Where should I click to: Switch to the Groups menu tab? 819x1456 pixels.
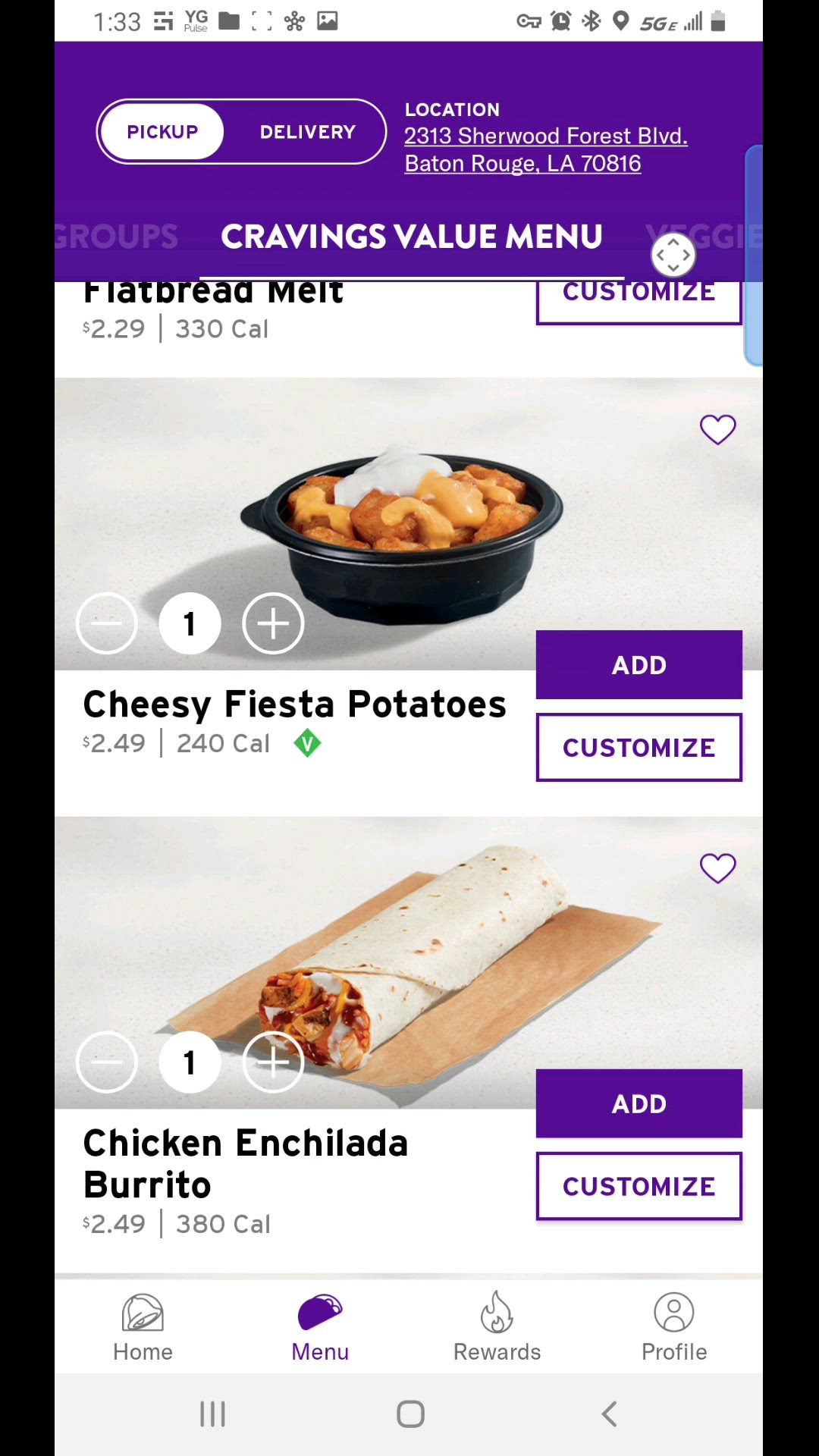116,237
